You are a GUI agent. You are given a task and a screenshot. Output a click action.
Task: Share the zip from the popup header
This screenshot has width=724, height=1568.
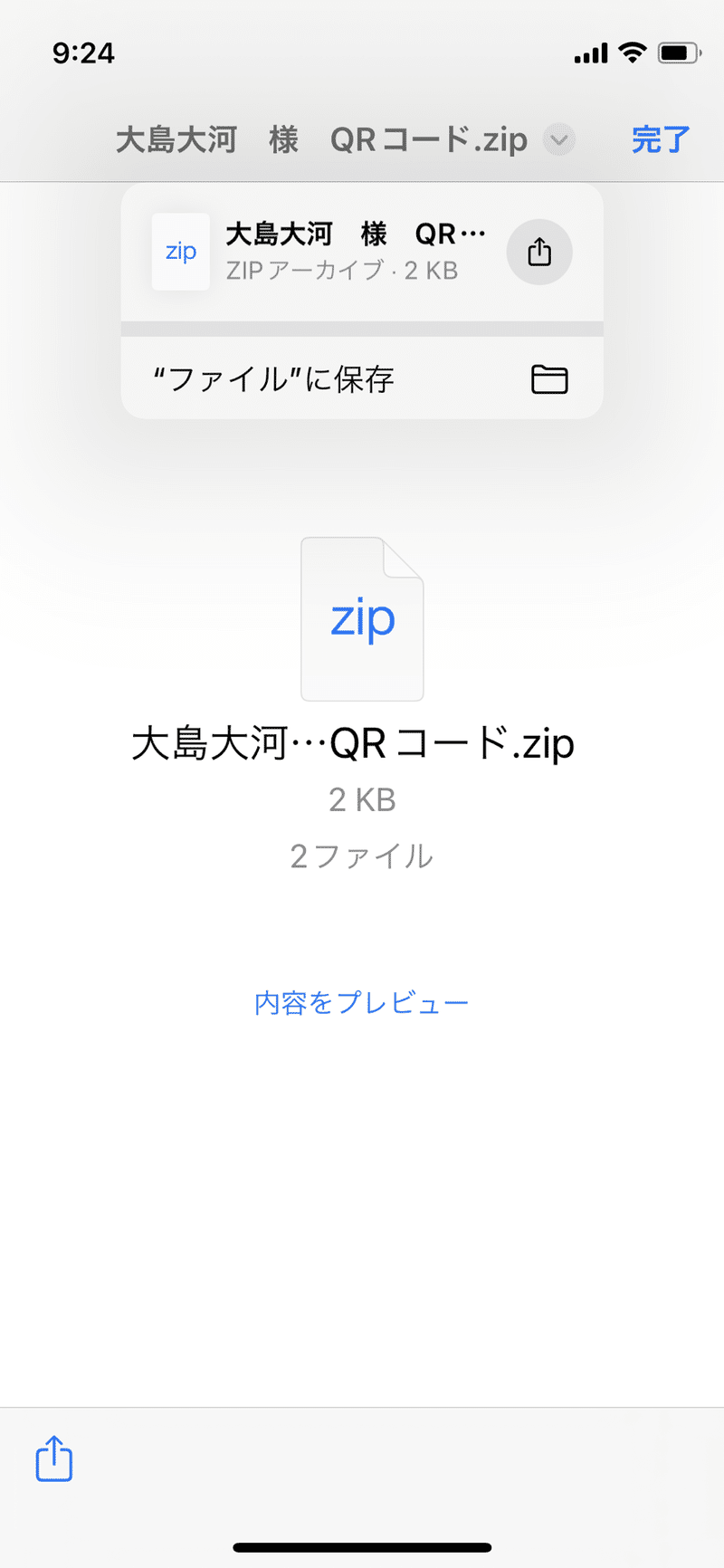[539, 252]
